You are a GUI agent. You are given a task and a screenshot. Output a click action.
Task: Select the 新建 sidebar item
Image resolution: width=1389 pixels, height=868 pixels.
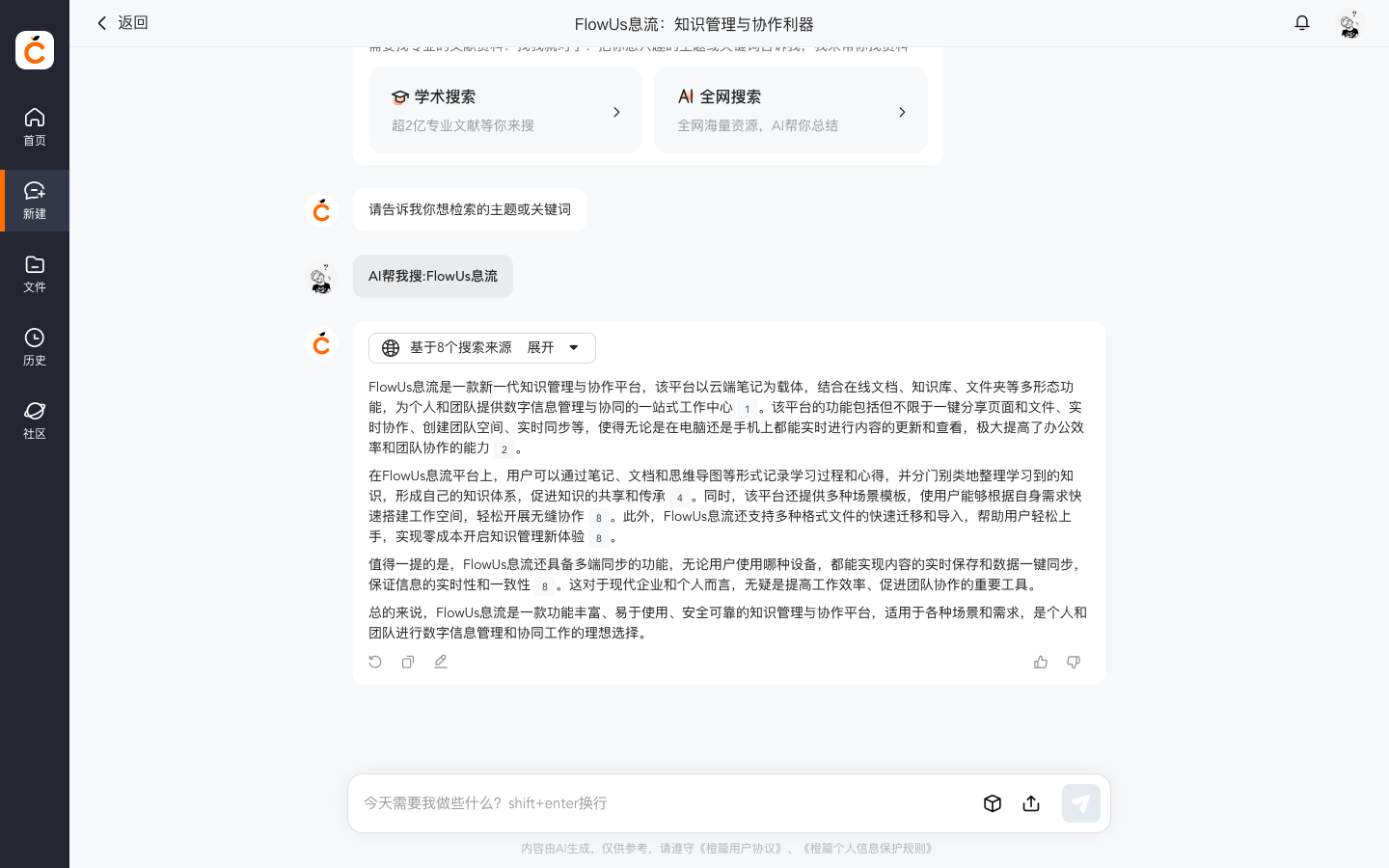[35, 201]
